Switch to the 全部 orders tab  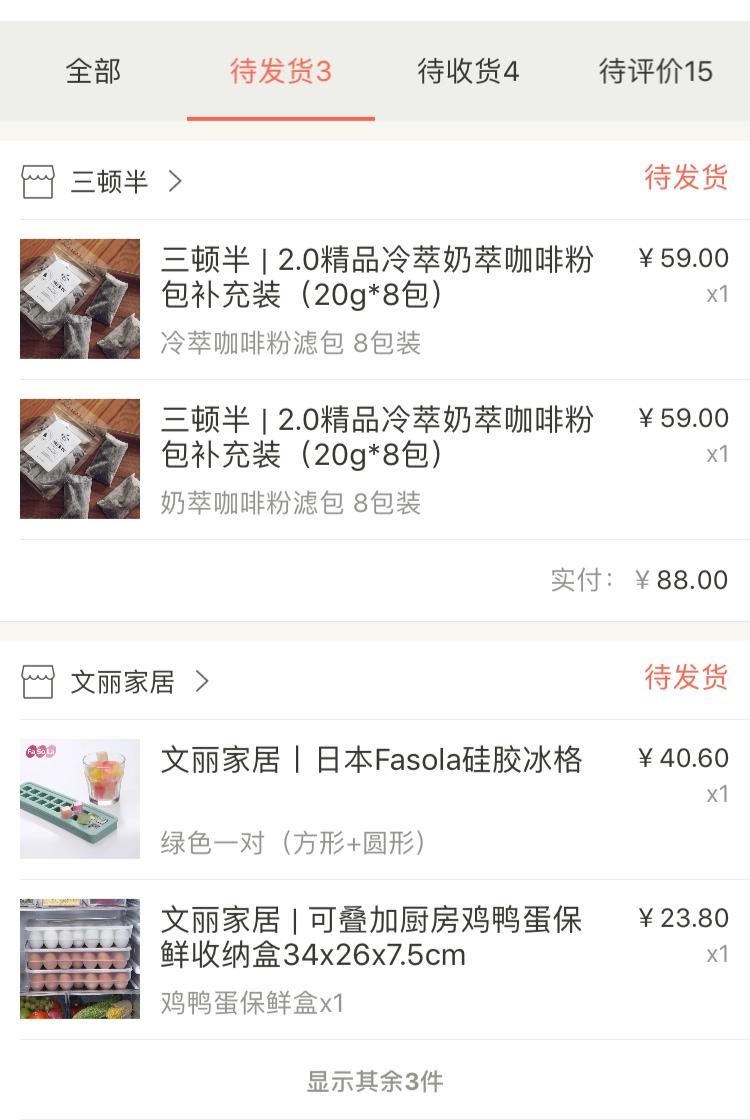click(x=93, y=72)
